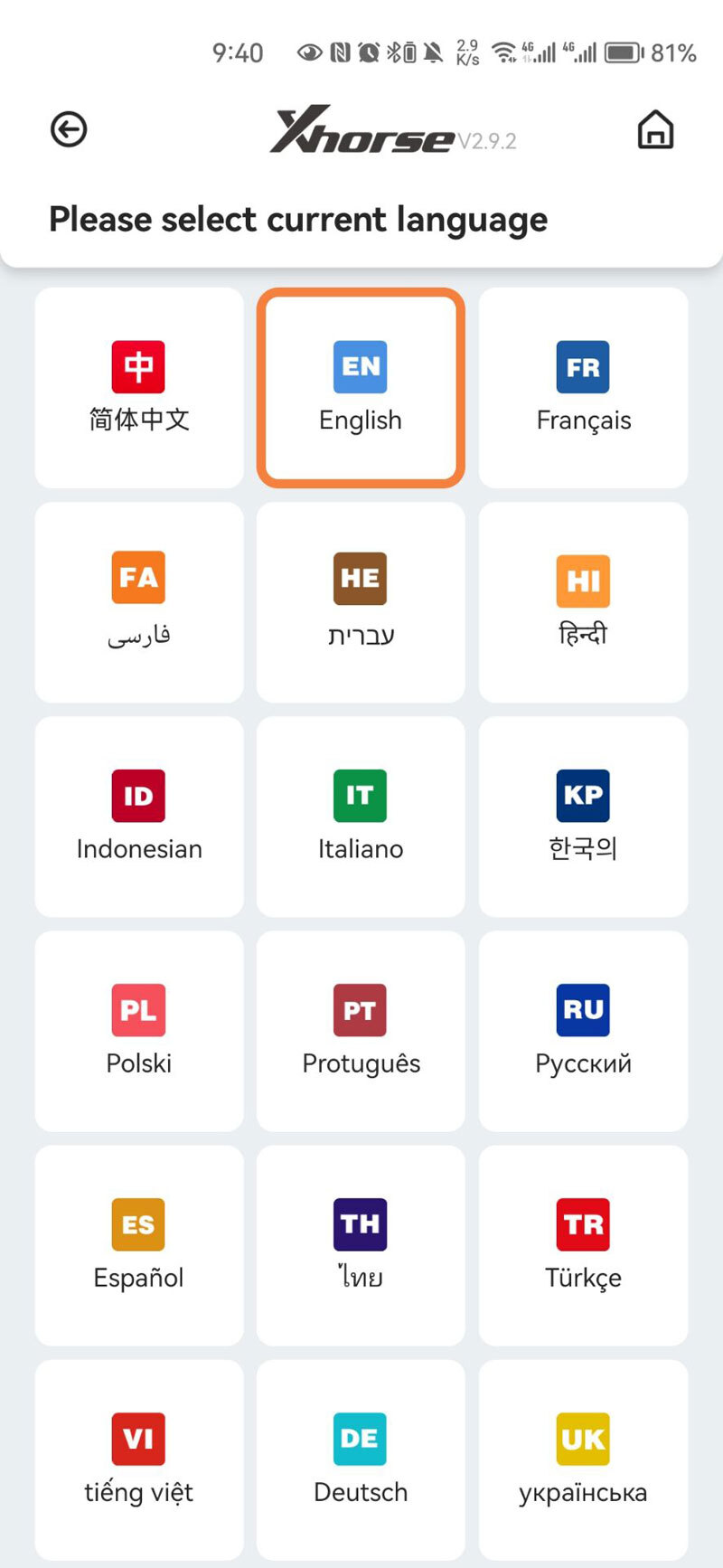The width and height of the screenshot is (723, 1568).
Task: Select the HI Hindi language tile
Action: [x=583, y=602]
